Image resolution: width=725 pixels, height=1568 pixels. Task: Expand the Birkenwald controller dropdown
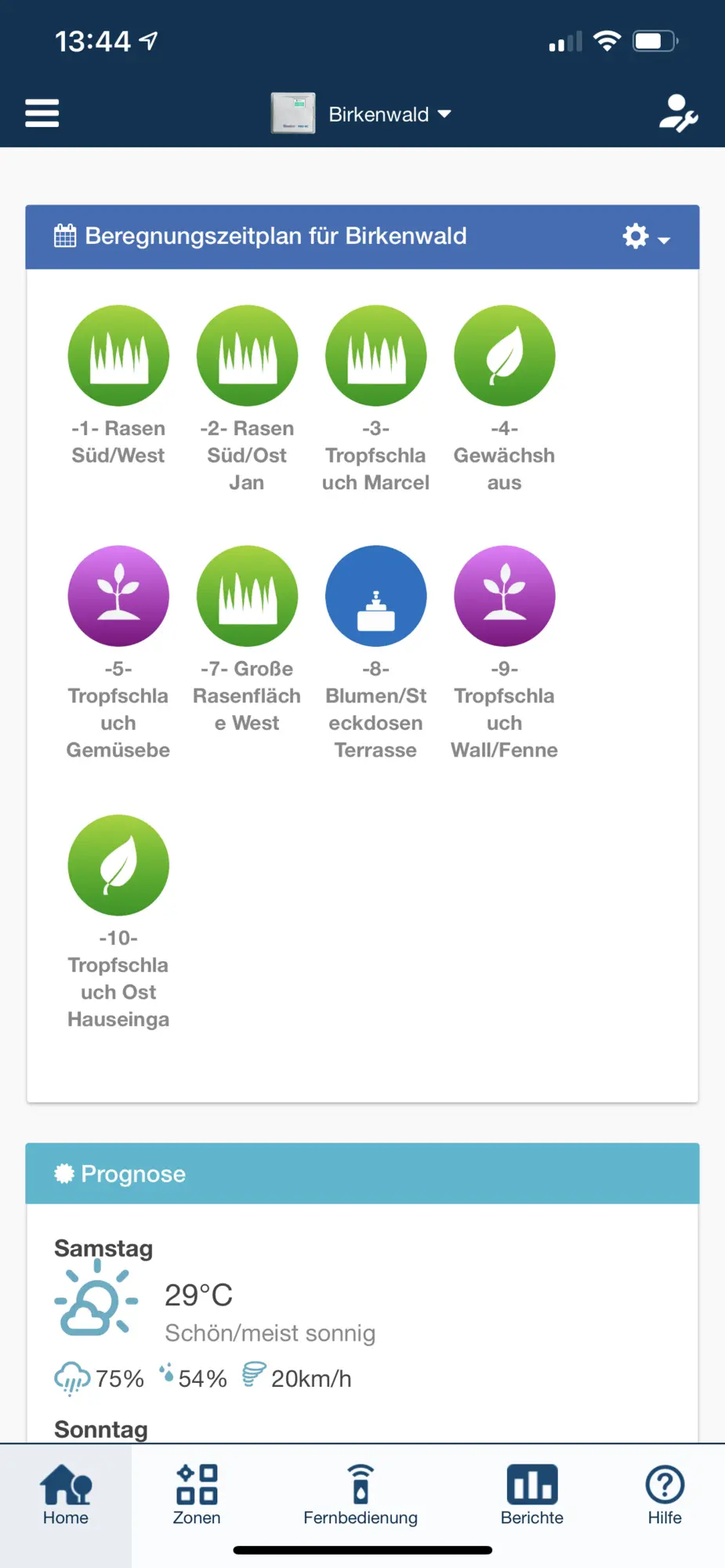(x=361, y=114)
